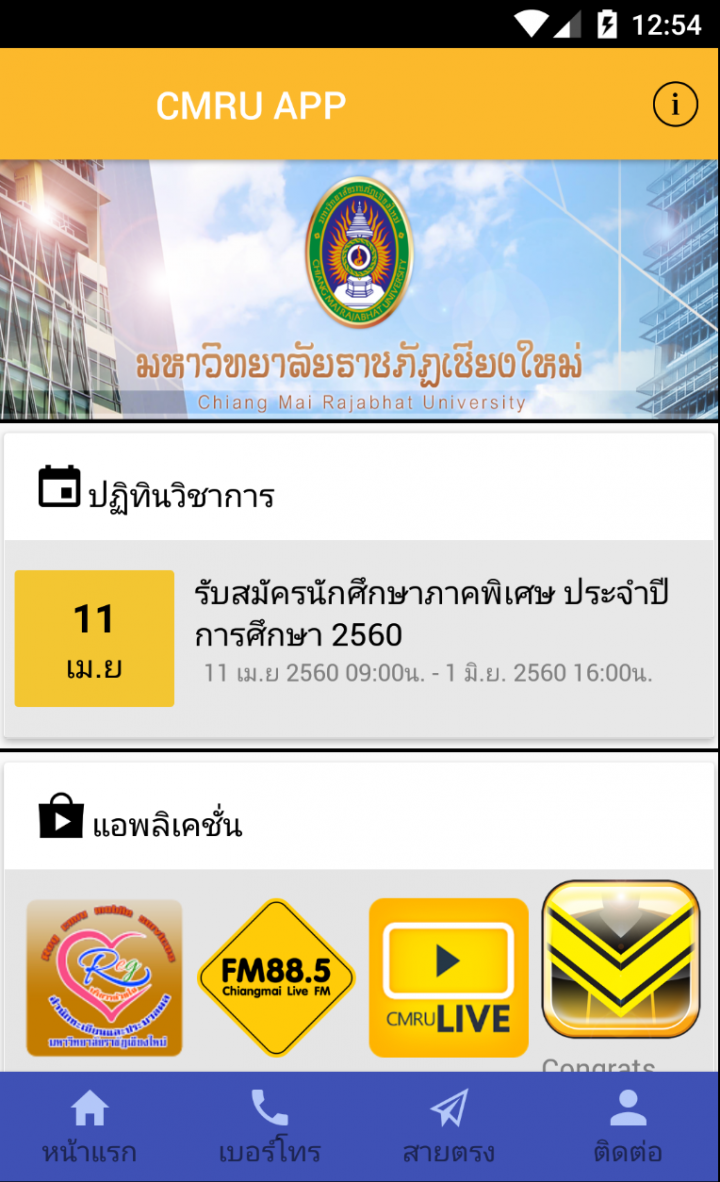Open the info icon in the app bar
The height and width of the screenshot is (1182, 720).
tap(675, 104)
